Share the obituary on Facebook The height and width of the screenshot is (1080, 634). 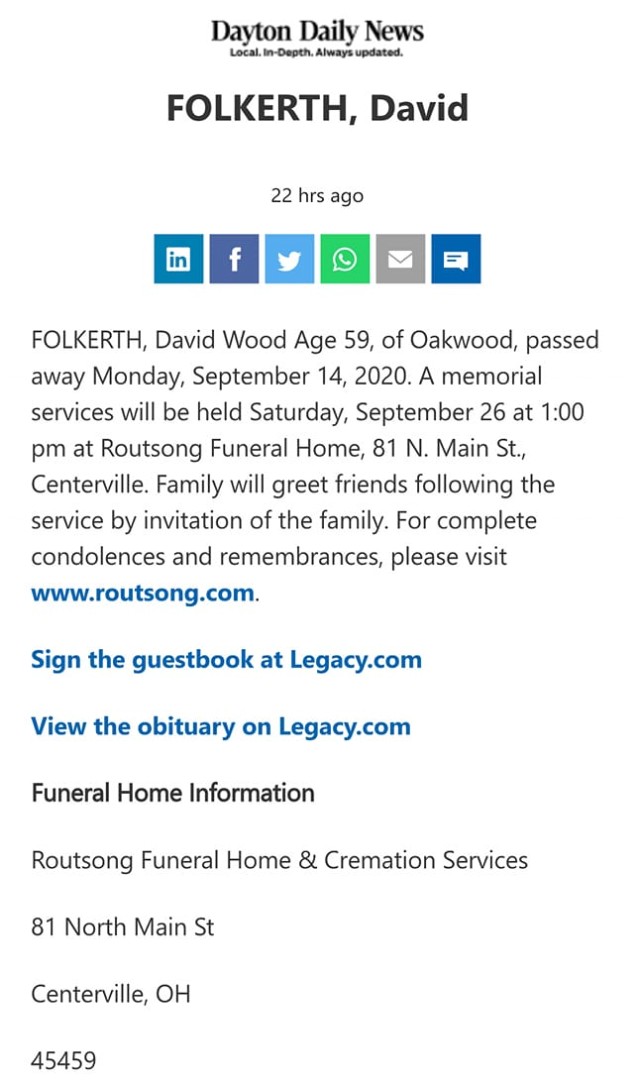coord(234,259)
